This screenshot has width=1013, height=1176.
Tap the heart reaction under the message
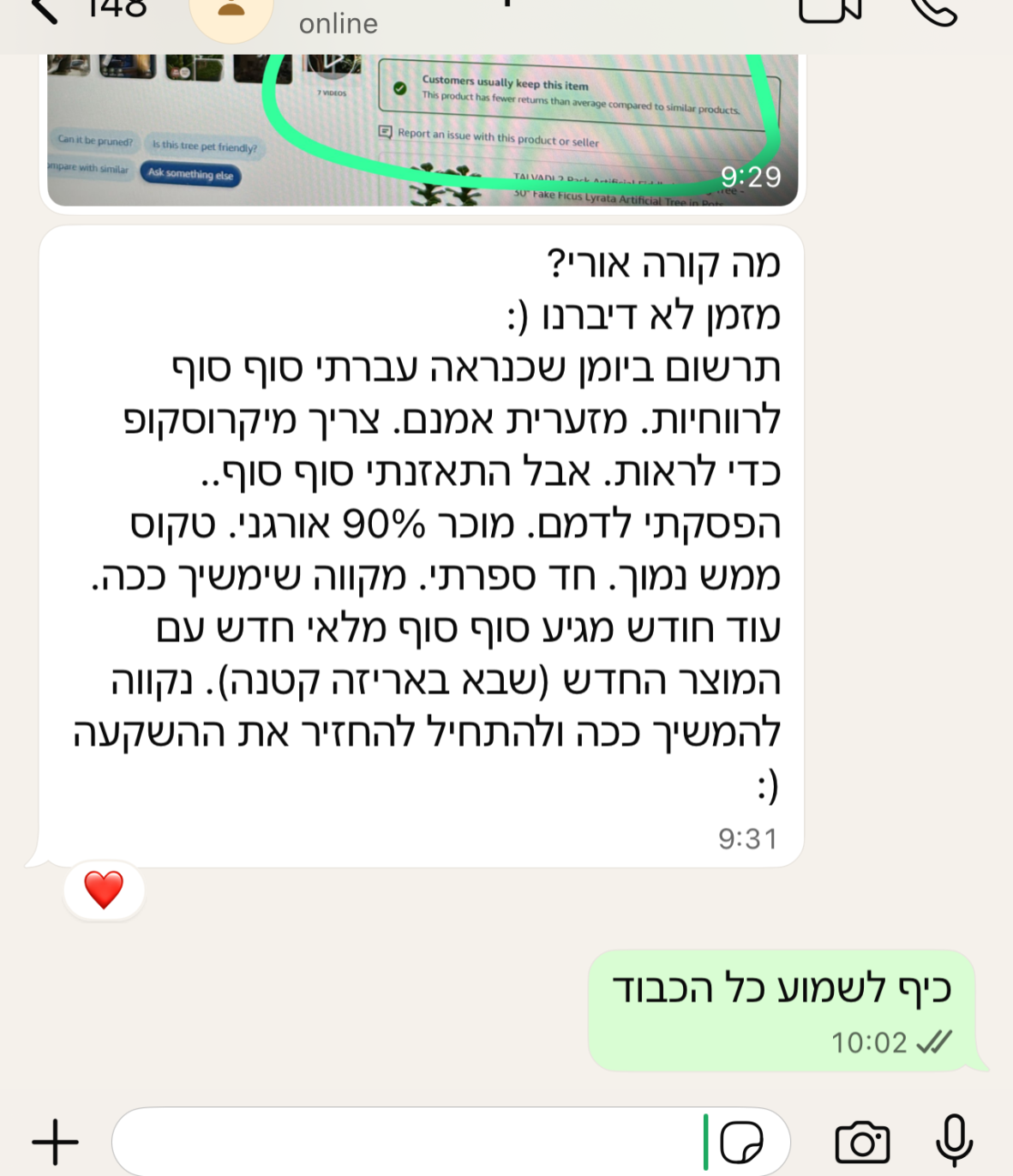(104, 890)
